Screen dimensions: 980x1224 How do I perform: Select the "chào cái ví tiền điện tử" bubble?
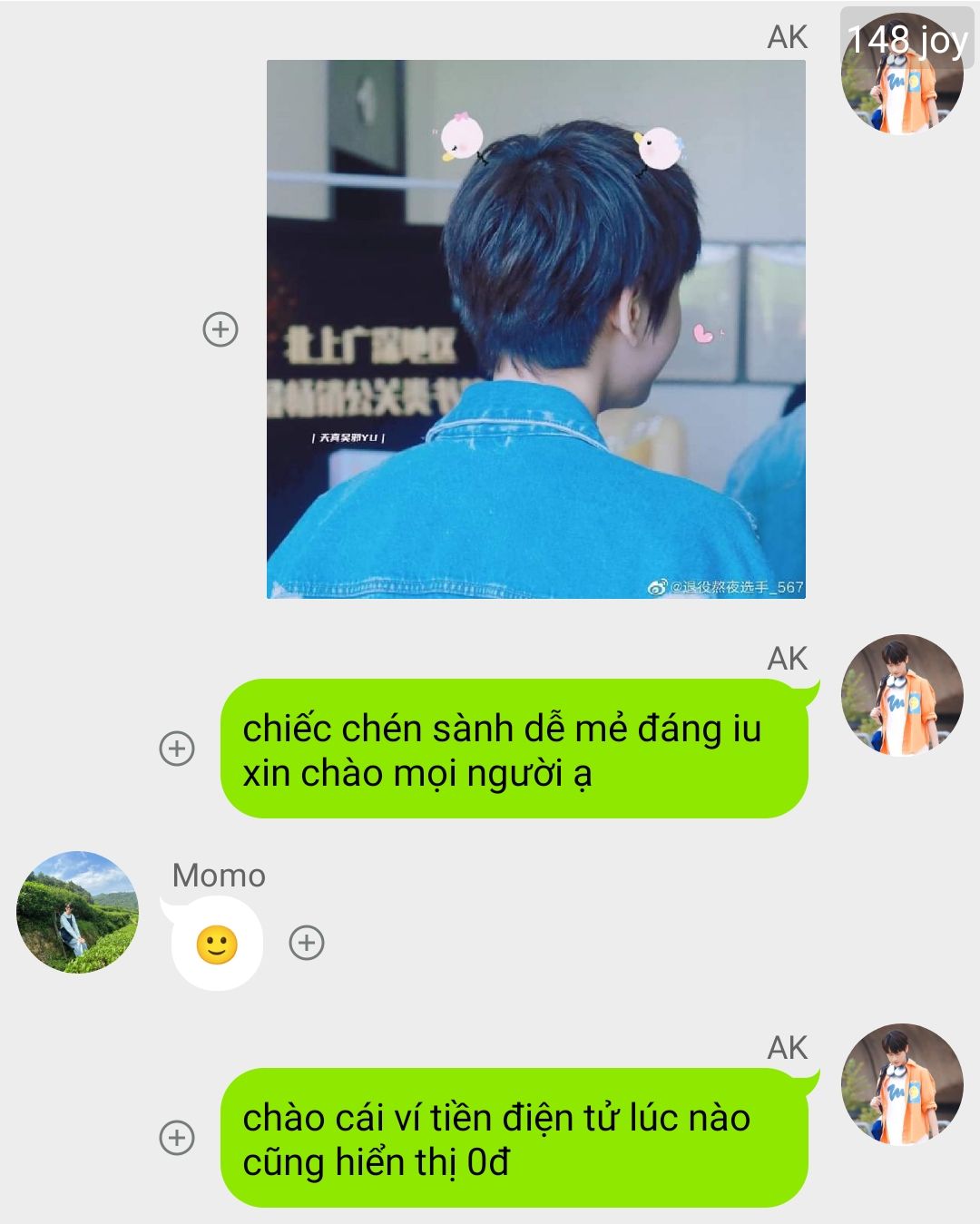click(x=514, y=1138)
